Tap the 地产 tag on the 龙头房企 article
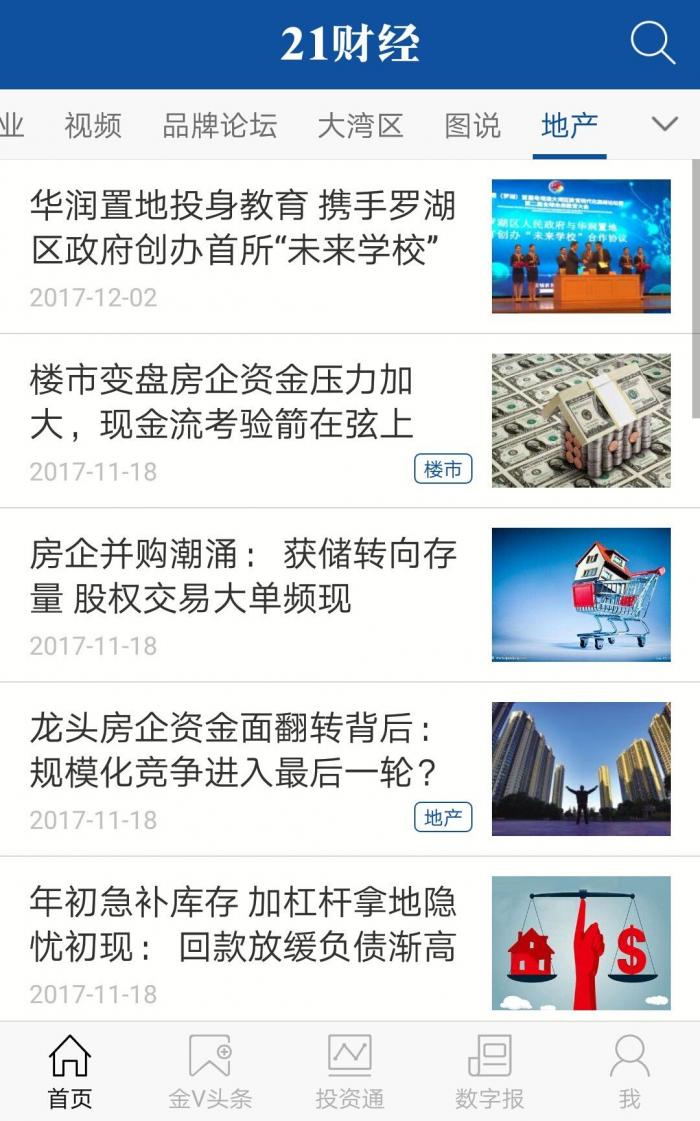This screenshot has width=700, height=1121. (x=443, y=818)
